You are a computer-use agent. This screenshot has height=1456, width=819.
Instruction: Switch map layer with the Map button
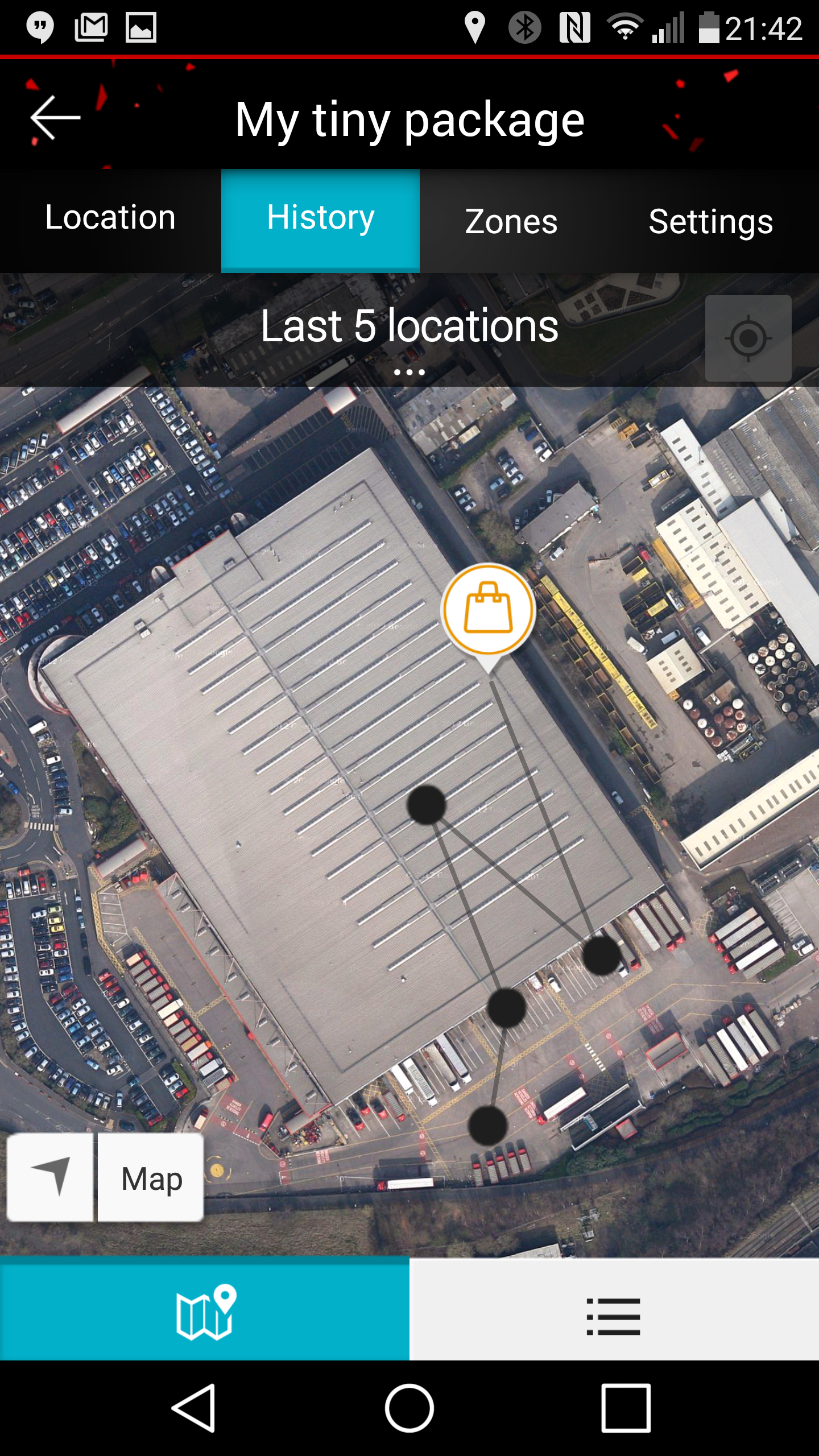click(151, 1177)
